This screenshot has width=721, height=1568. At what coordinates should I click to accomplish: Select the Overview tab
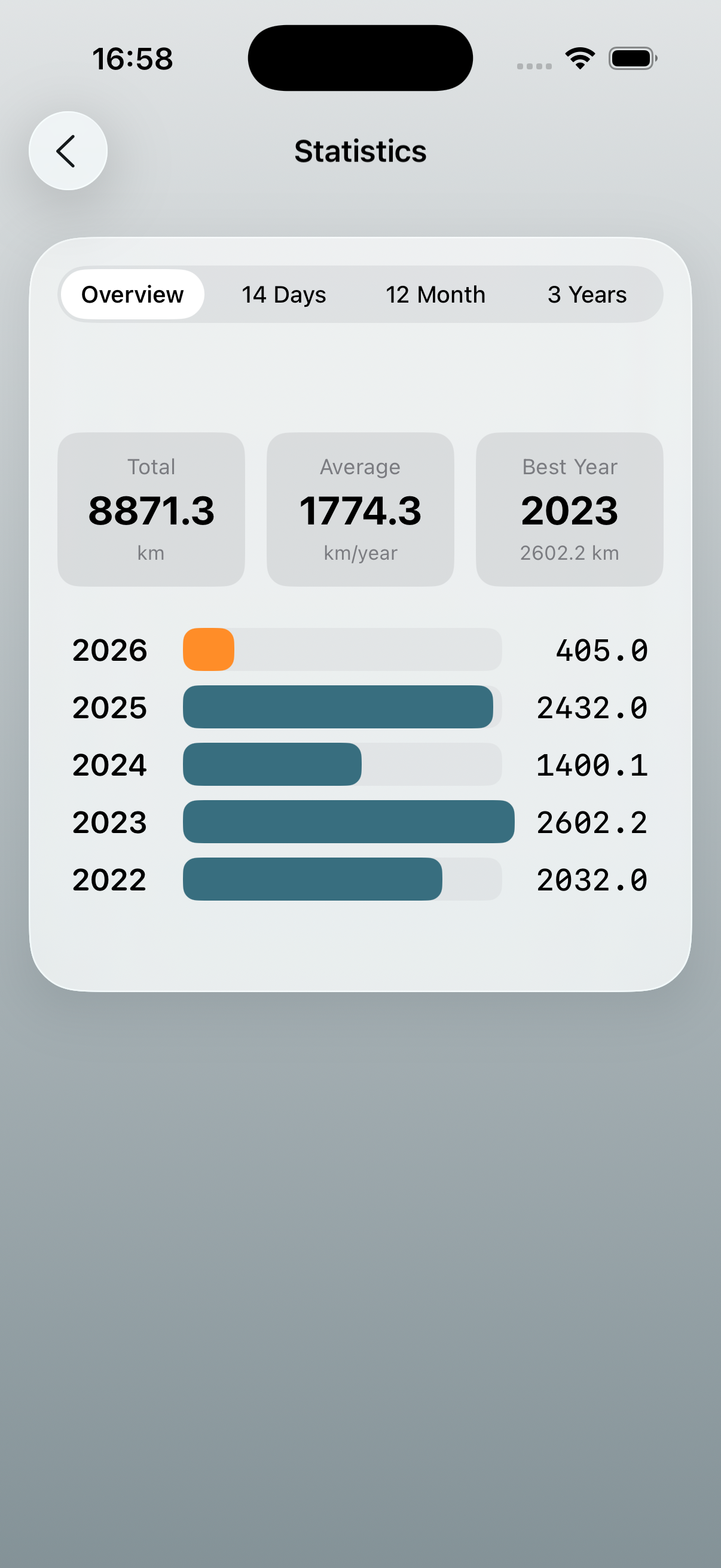(132, 295)
